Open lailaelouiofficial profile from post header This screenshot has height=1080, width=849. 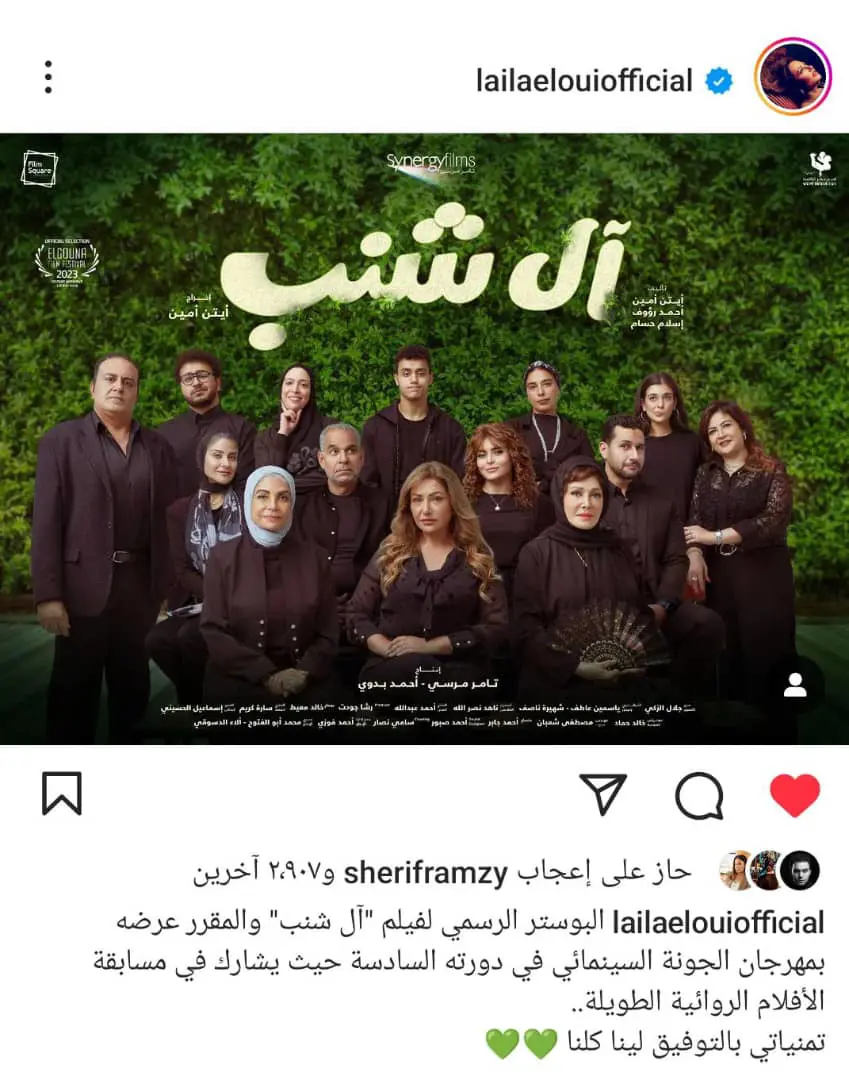tap(584, 80)
